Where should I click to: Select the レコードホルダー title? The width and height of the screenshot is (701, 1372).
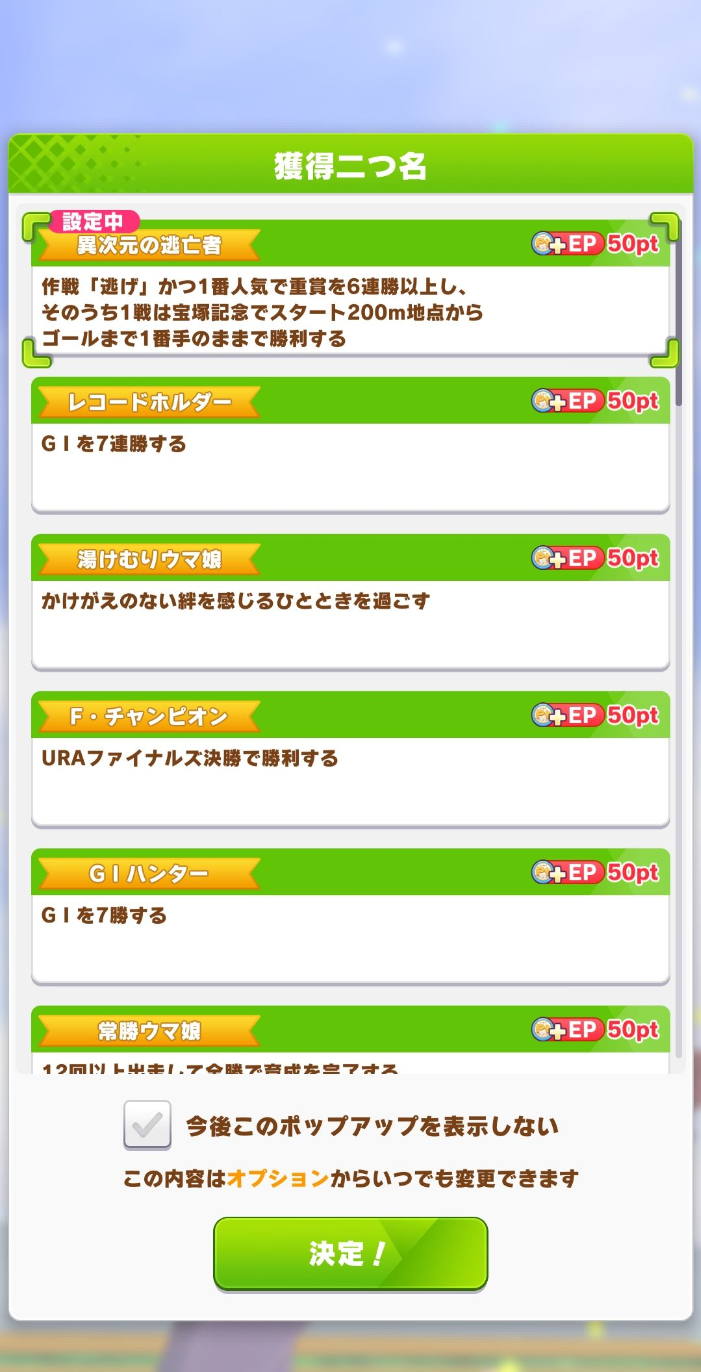[350, 445]
